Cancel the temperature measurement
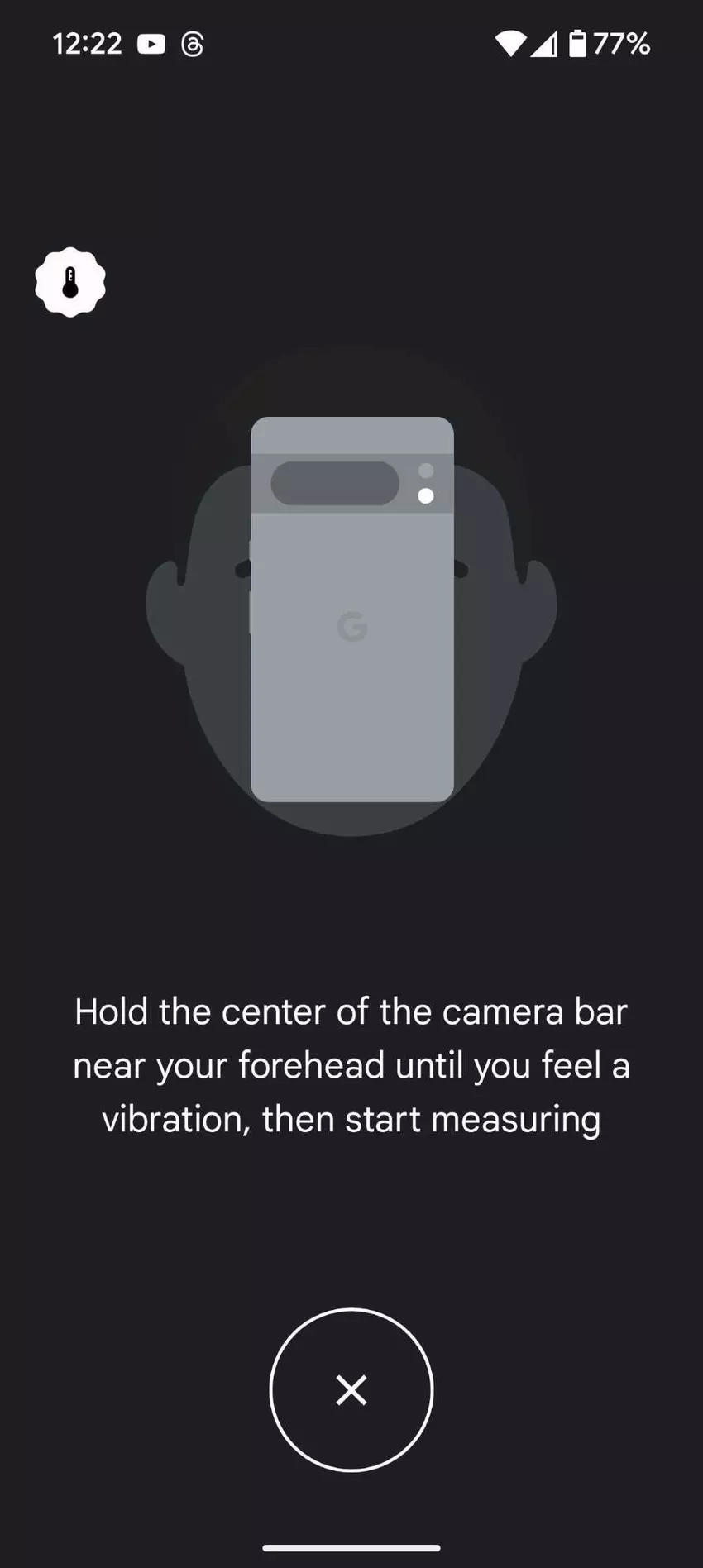 [351, 1390]
